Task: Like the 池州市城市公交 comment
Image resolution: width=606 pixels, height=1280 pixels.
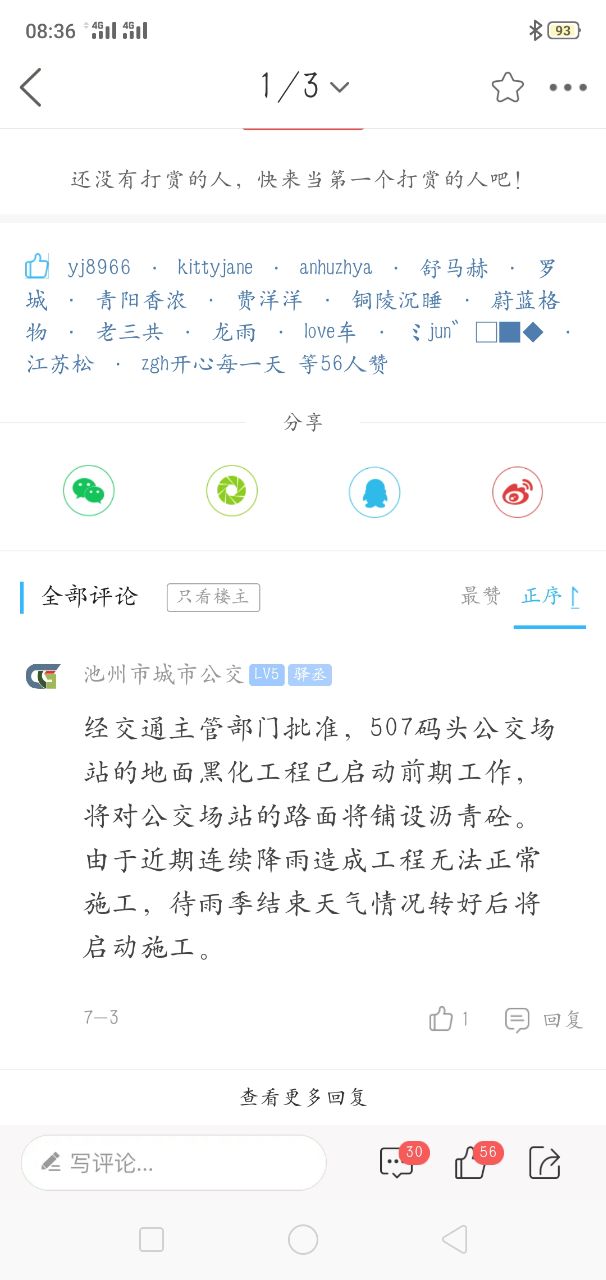Action: 441,1019
